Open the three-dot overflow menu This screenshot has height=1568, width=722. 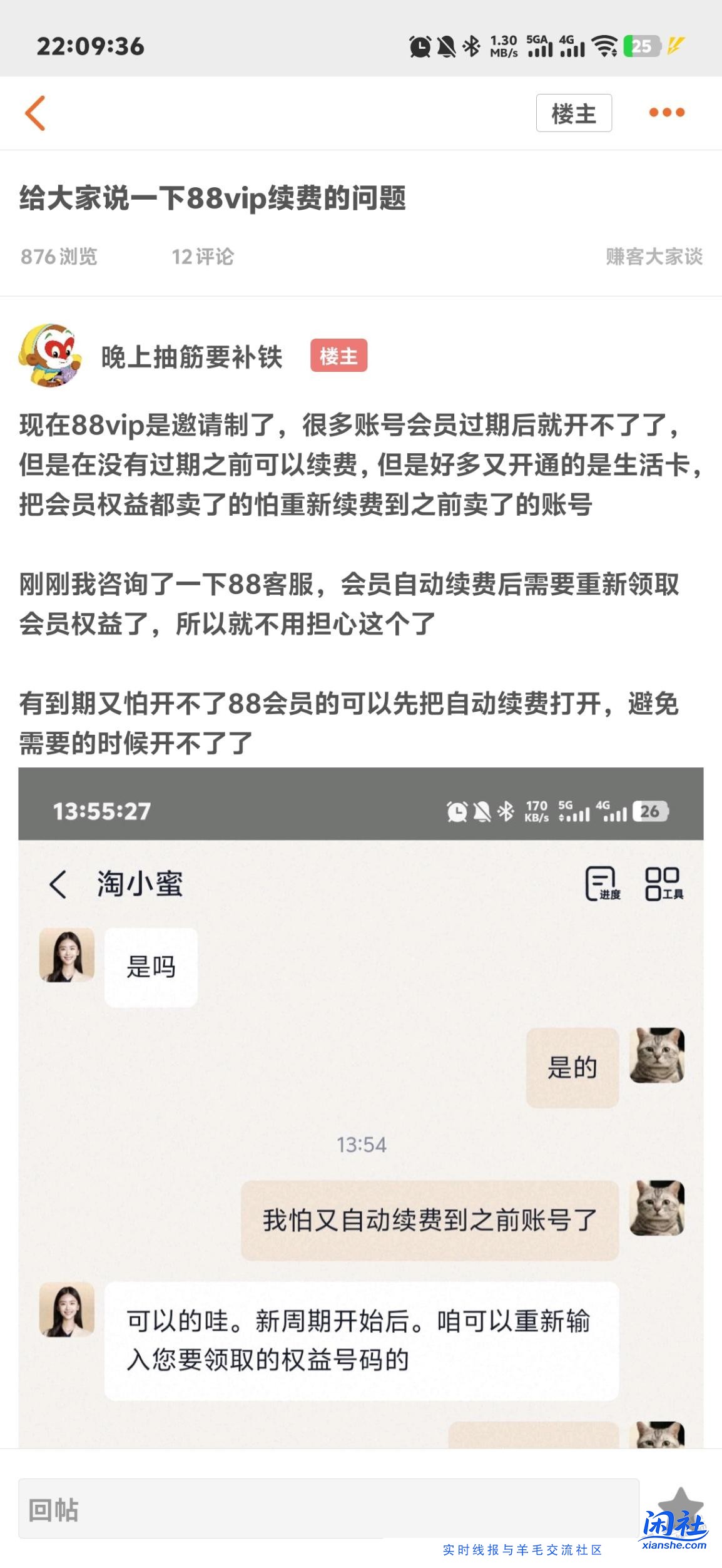pyautogui.click(x=666, y=113)
